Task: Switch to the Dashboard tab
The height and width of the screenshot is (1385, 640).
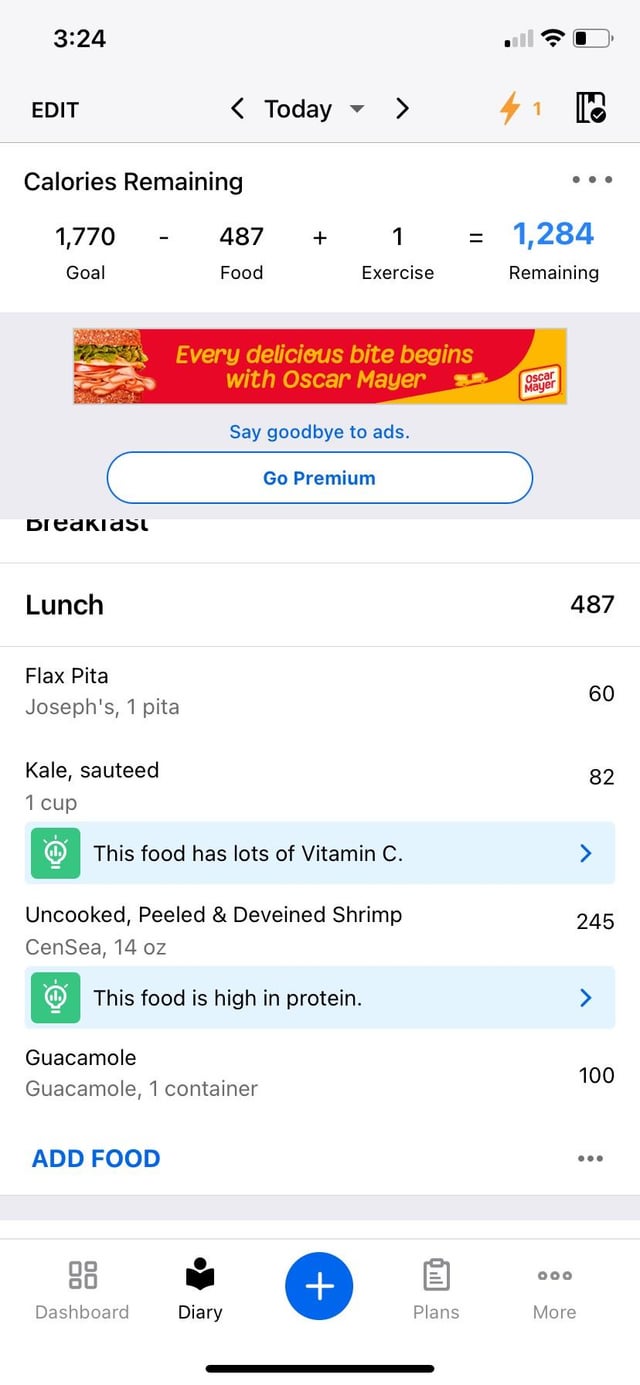Action: click(x=82, y=1289)
